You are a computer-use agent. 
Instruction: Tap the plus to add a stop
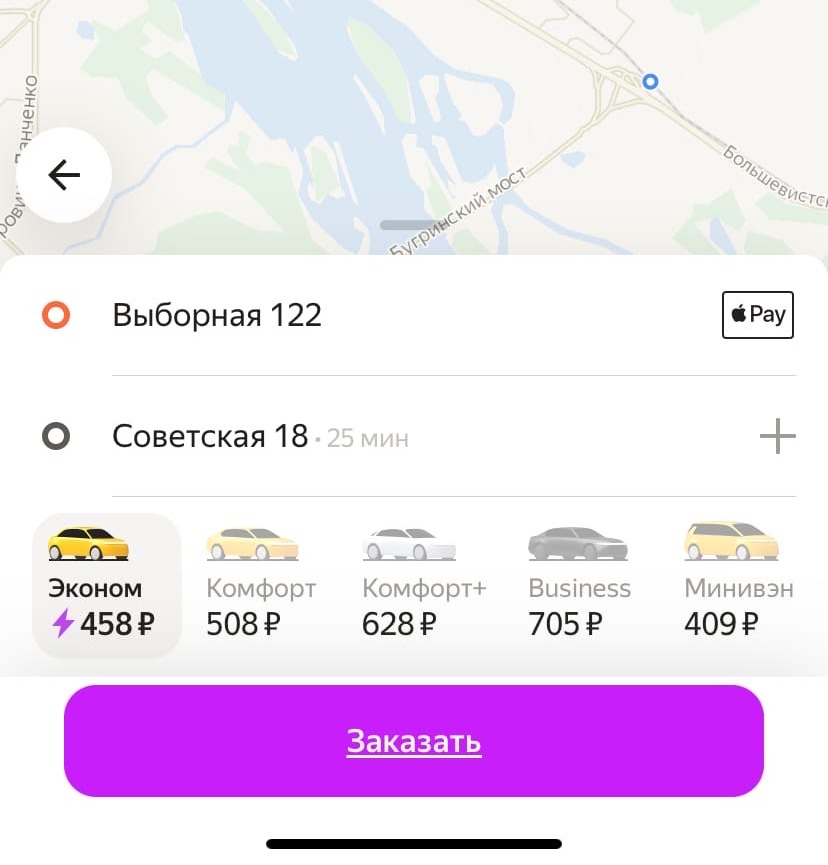tap(777, 435)
